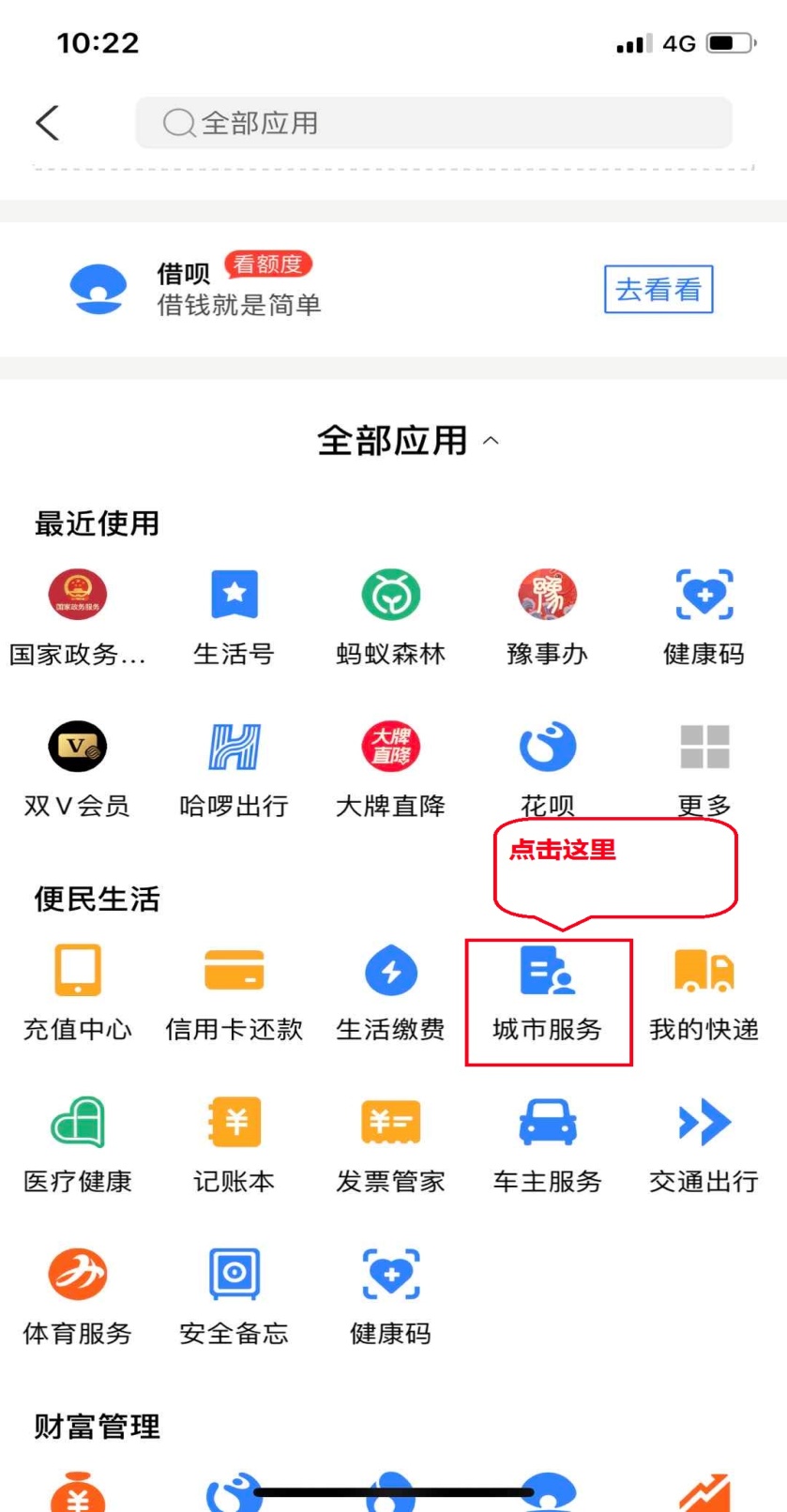Open 我的快递
This screenshot has height=1512, width=787.
[704, 993]
